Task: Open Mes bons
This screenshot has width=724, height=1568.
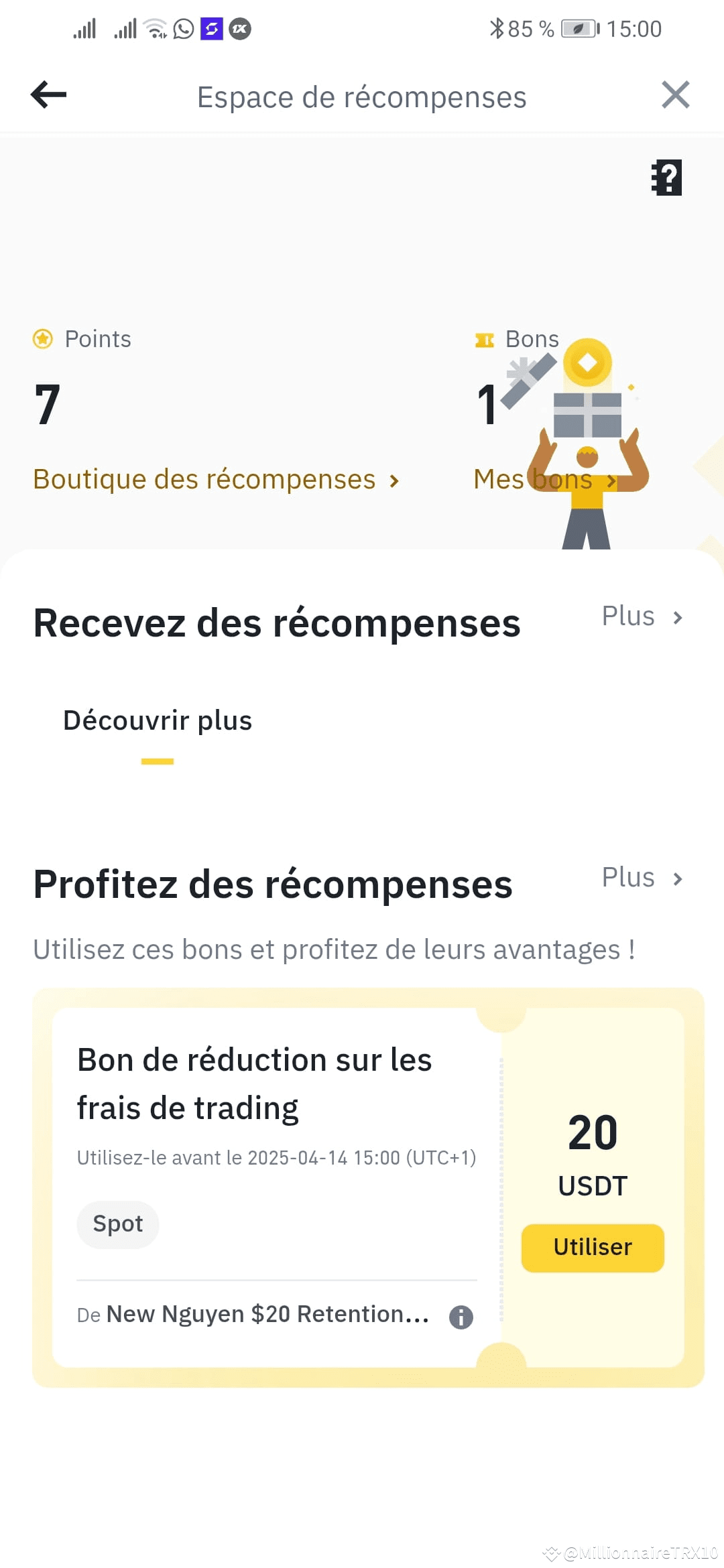Action: (x=544, y=480)
